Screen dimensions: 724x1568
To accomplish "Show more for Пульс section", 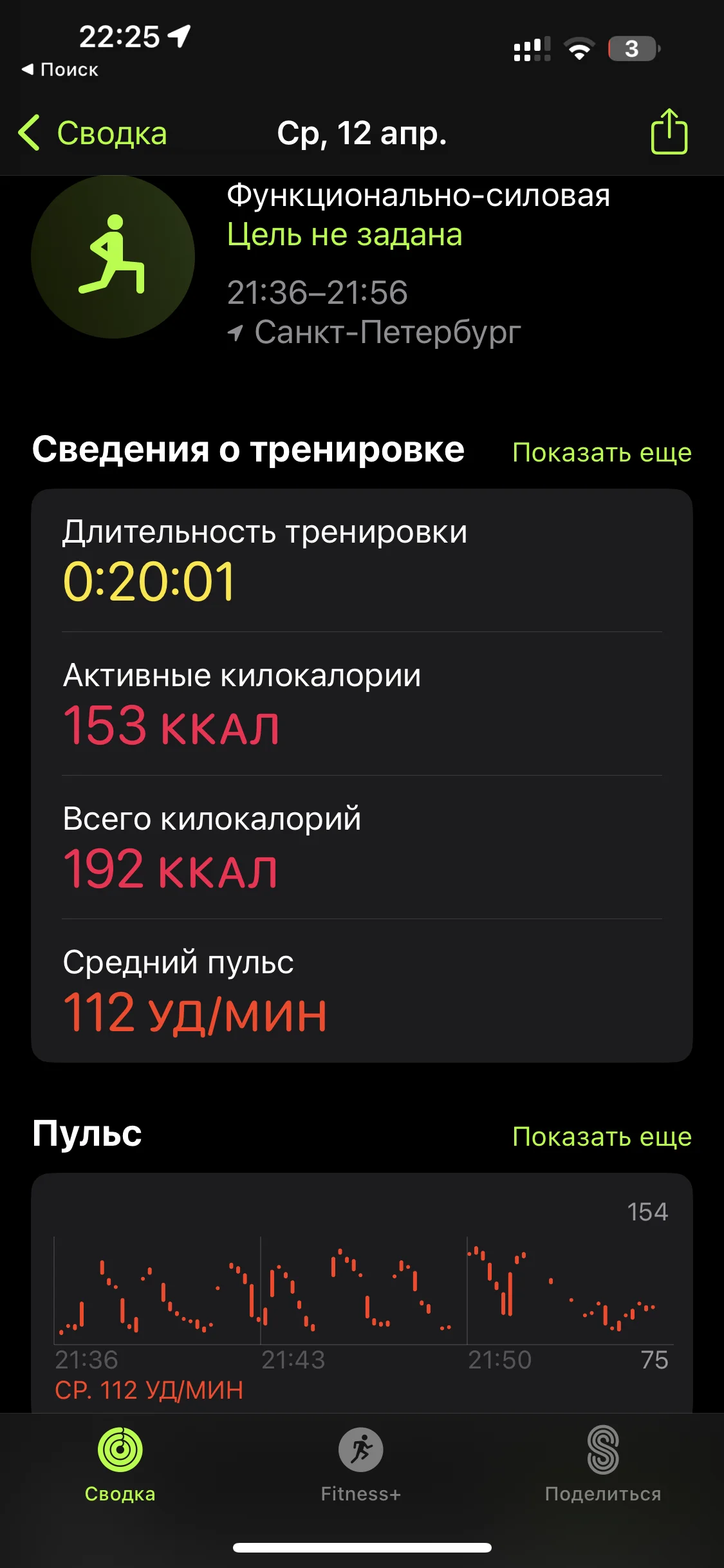I will [x=602, y=1137].
